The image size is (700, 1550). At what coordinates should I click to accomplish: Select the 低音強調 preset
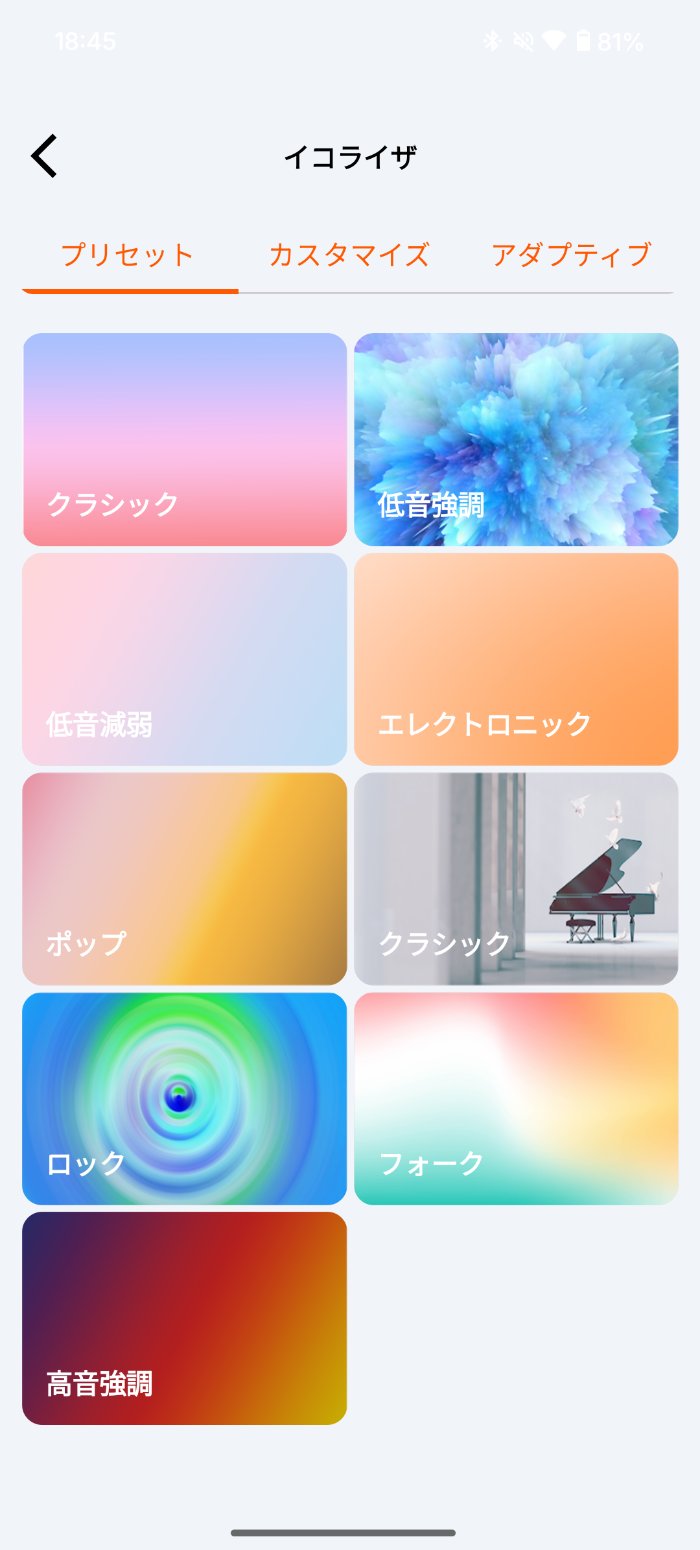pos(516,439)
